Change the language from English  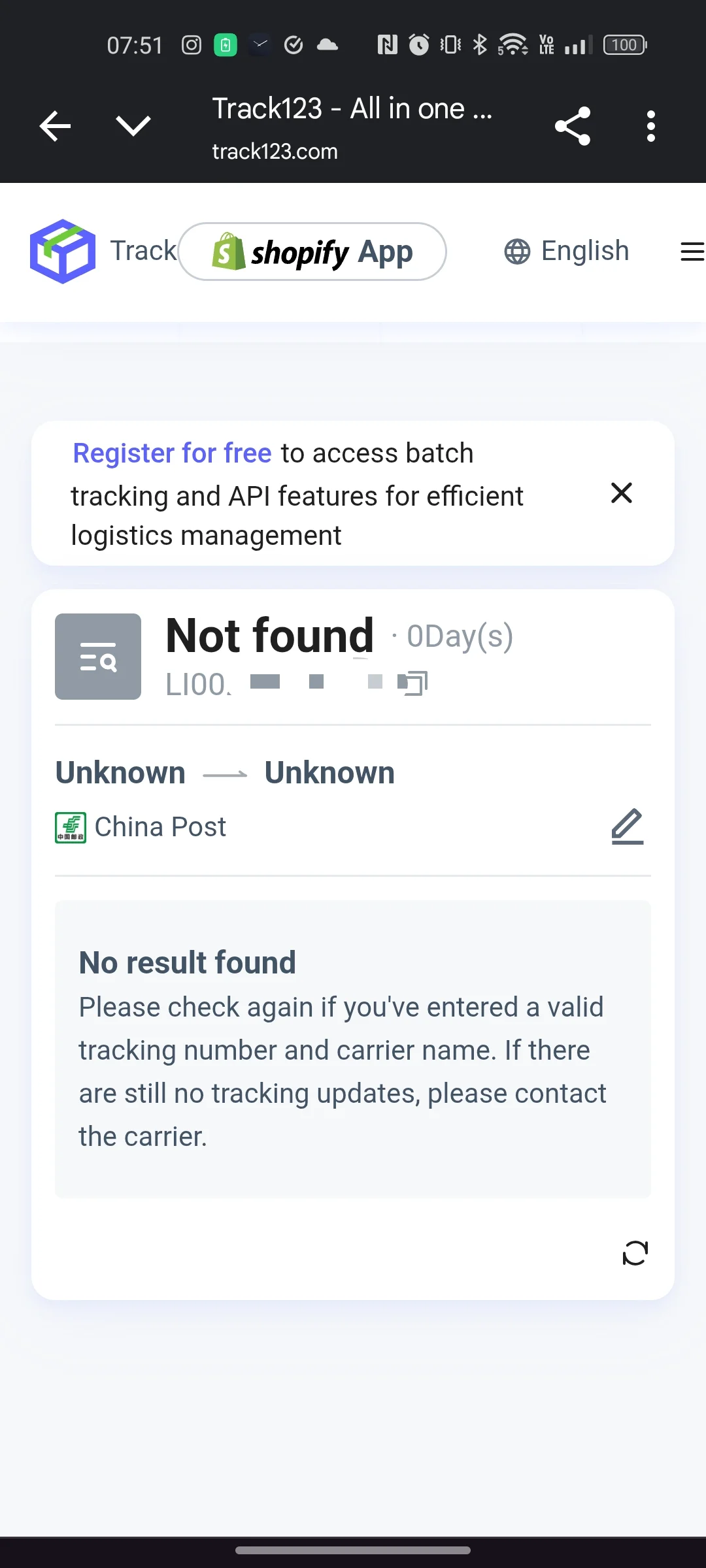coord(566,252)
